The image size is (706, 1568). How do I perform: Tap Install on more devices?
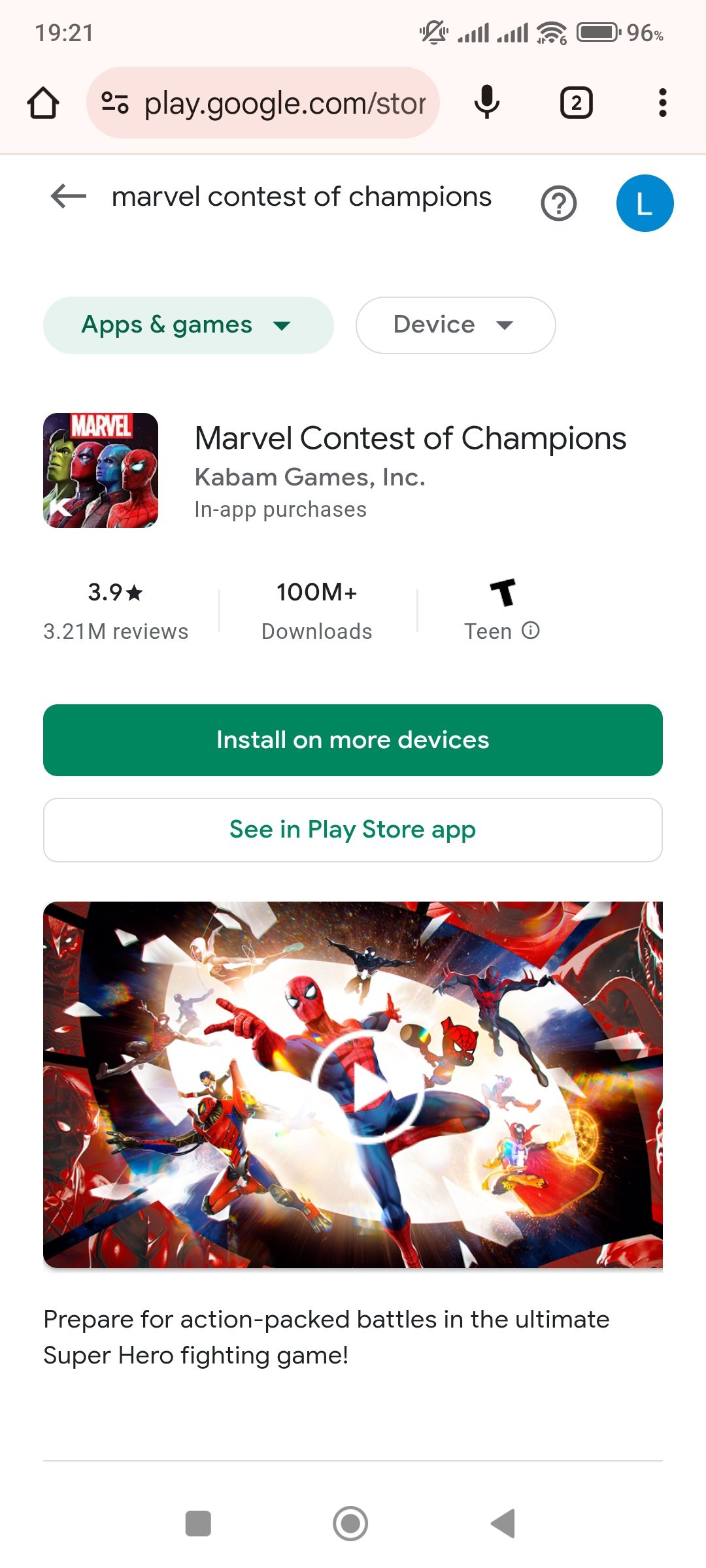[x=353, y=740]
